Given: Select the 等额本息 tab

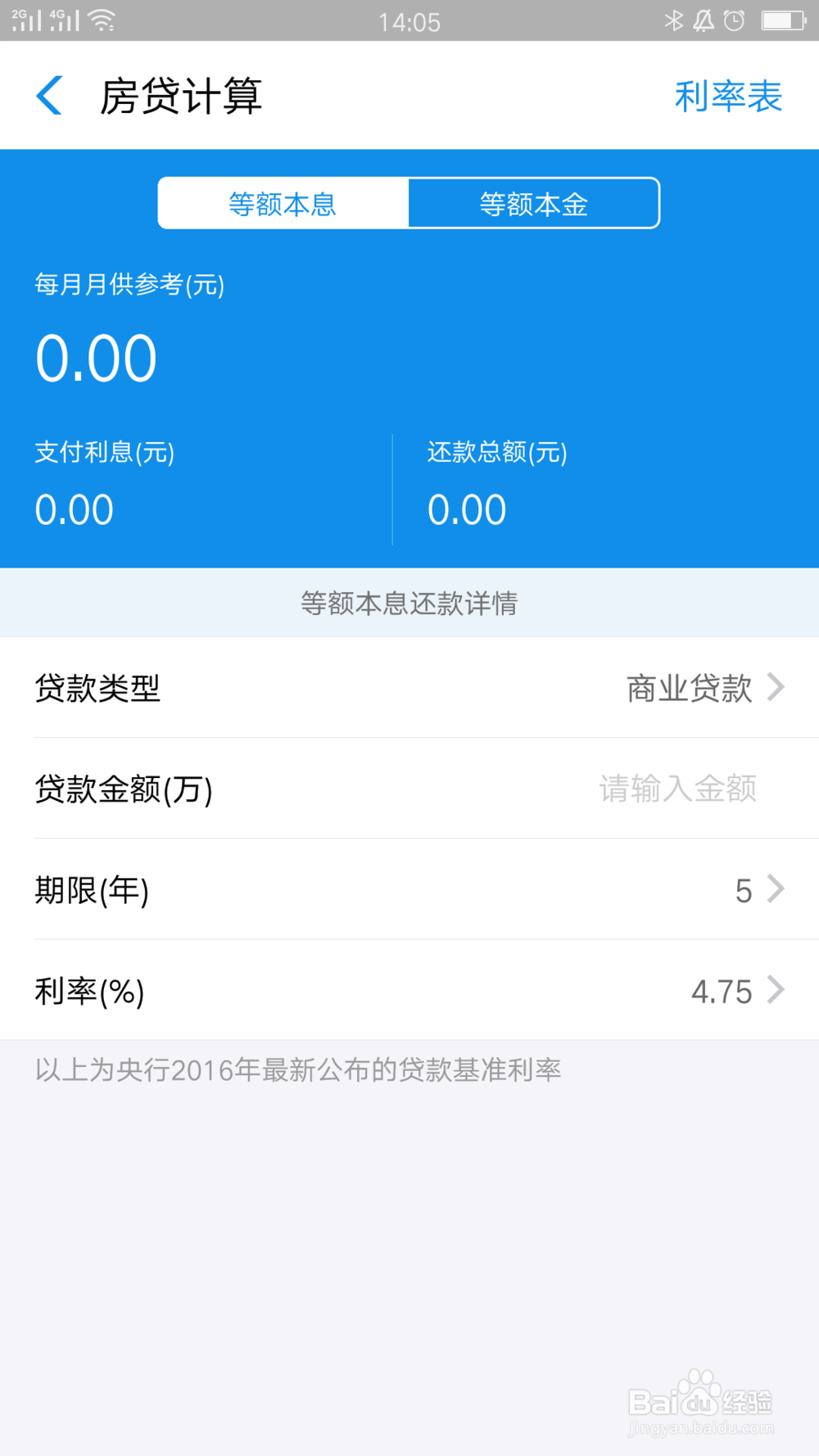Looking at the screenshot, I should (x=283, y=203).
